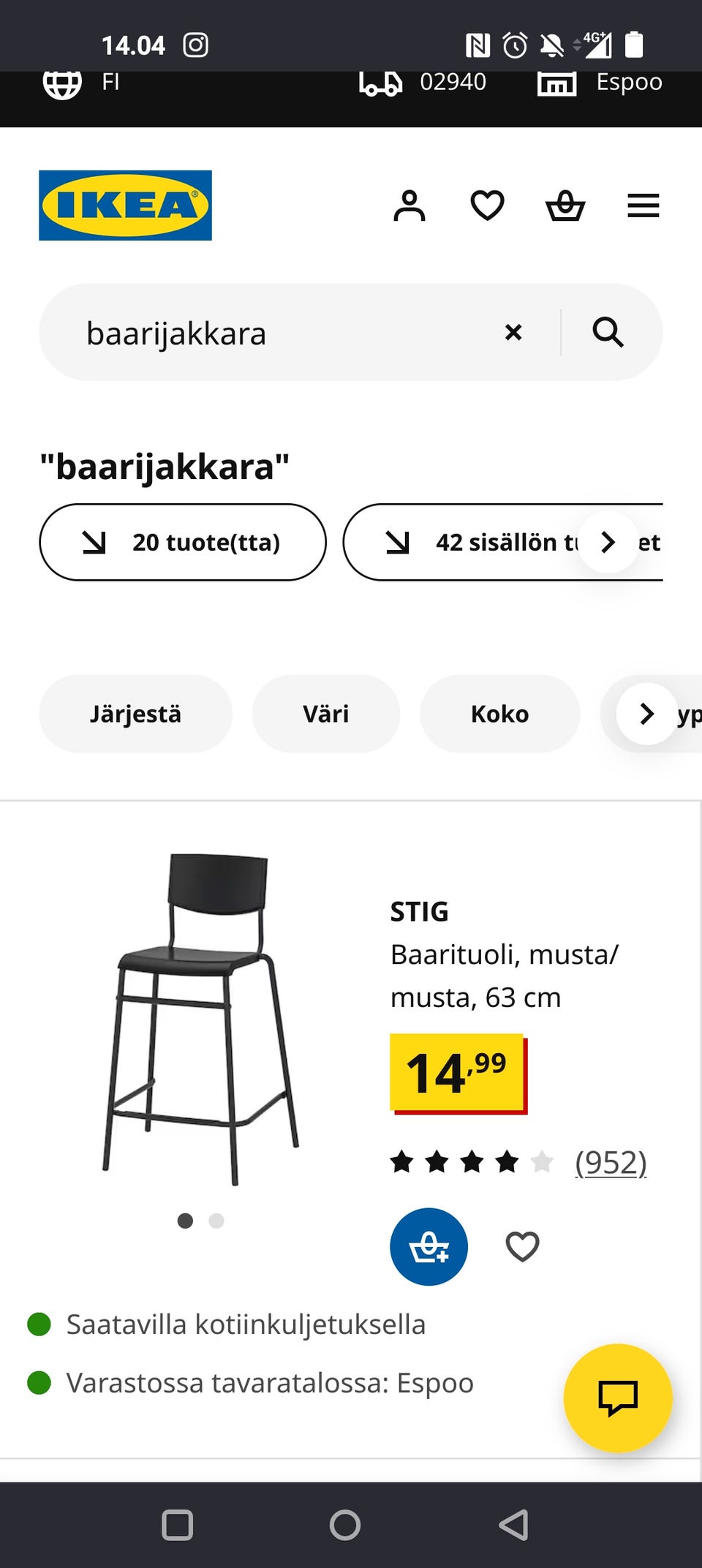Open the Väri color filter

coord(325,713)
